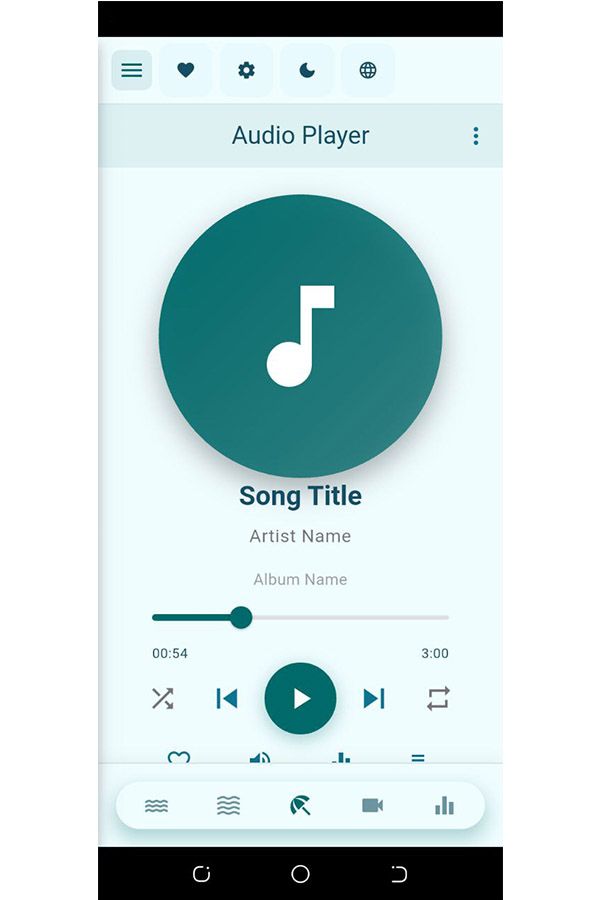Tap the song progress slider
Screen dimensions: 600x900
[x=300, y=617]
